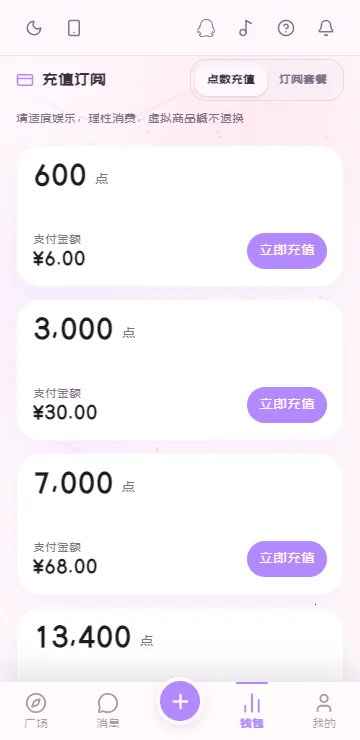Open the 我的 profile tab
Screen dimensions: 360x740
coord(324,711)
